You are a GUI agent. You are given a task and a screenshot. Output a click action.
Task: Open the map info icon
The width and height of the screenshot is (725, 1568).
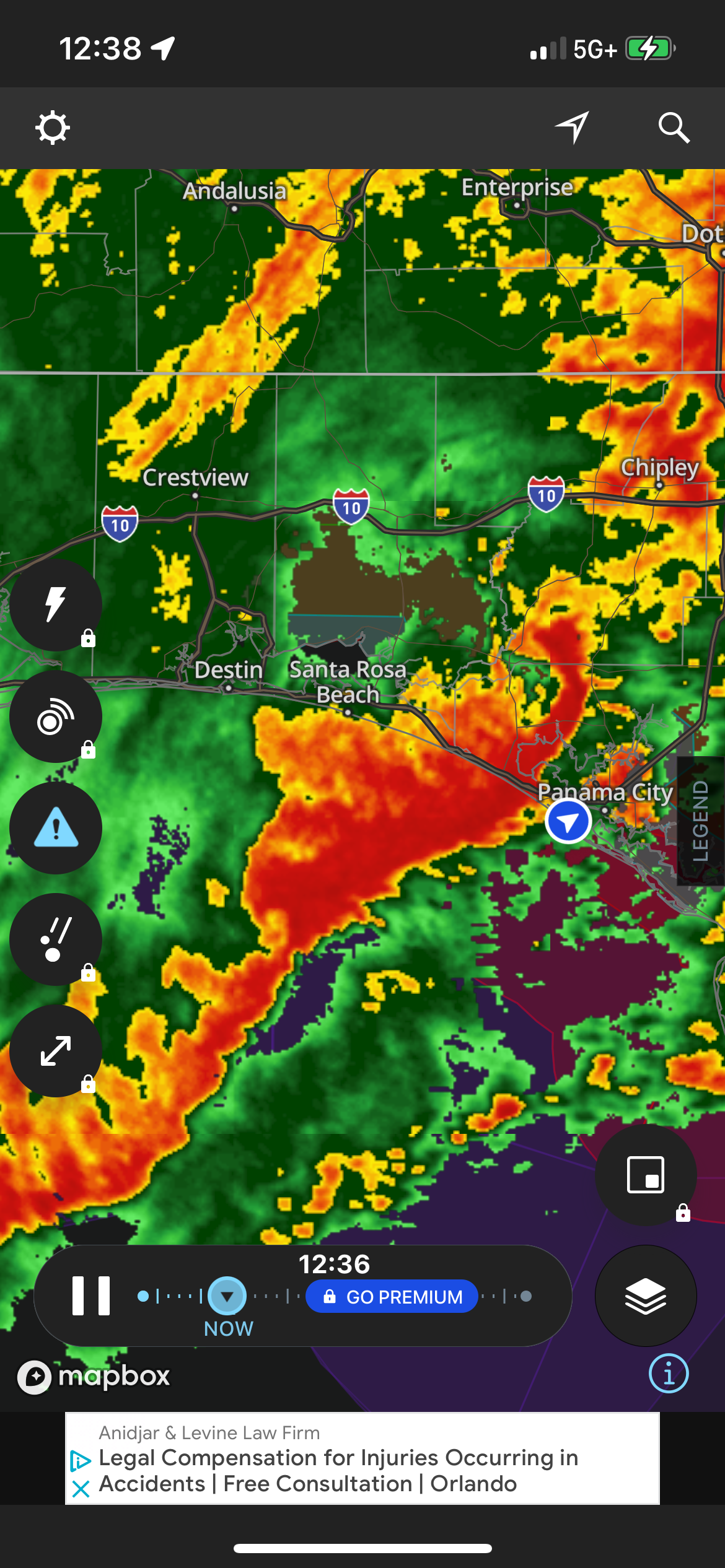[x=668, y=1374]
